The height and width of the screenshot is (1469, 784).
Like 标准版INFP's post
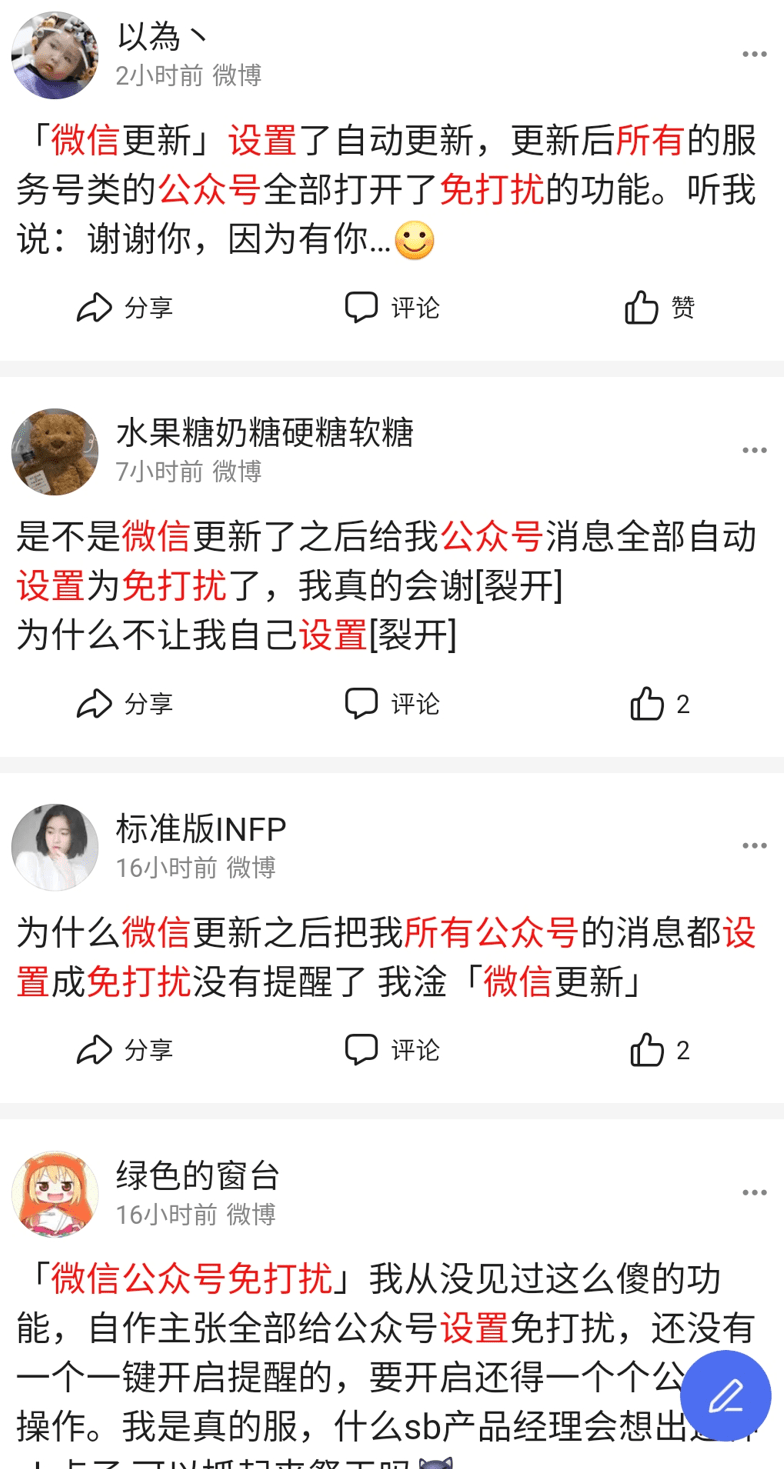coord(659,1050)
